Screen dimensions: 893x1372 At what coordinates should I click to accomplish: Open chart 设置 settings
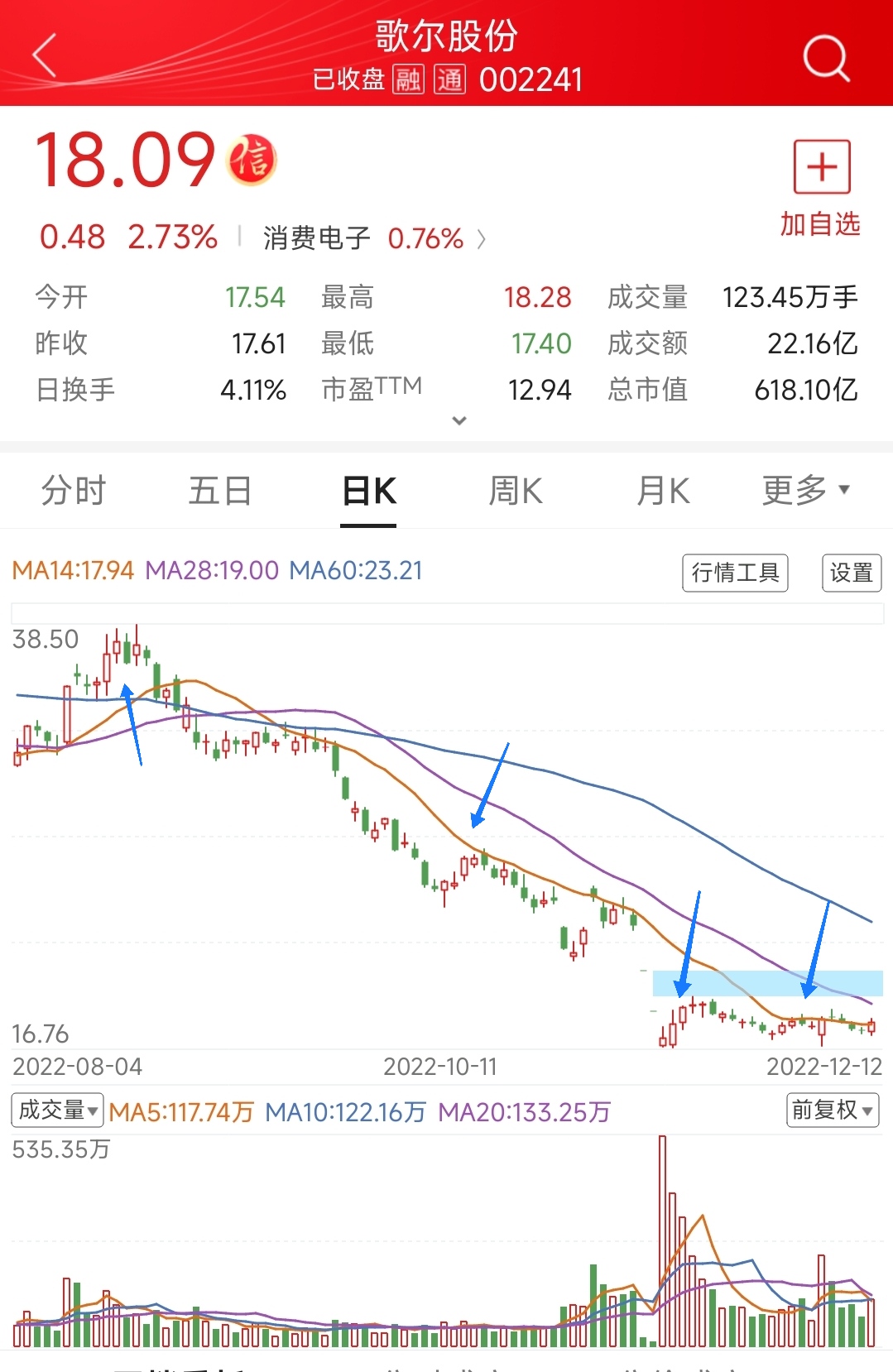[851, 573]
